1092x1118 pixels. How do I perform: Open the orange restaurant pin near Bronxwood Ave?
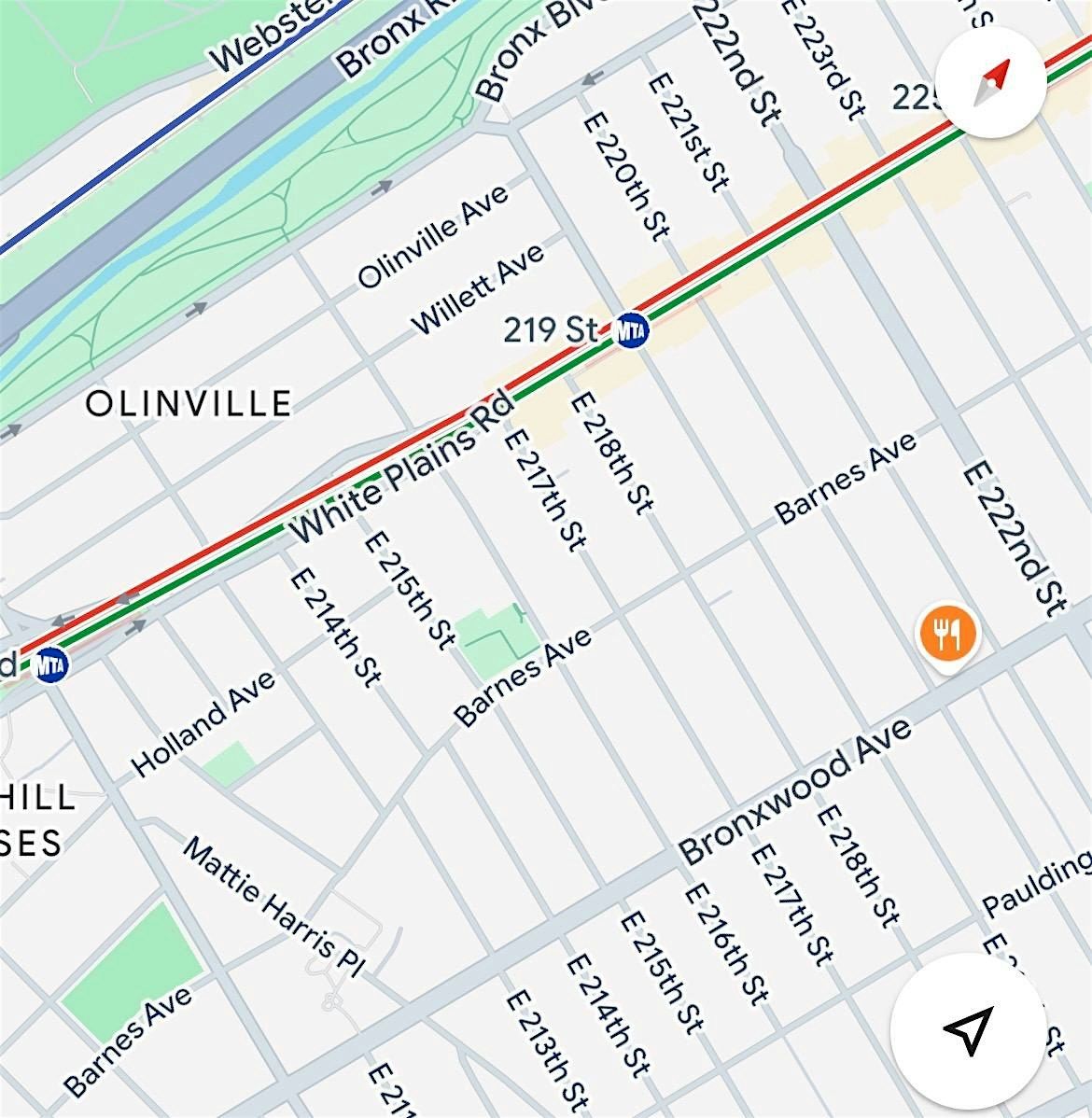click(948, 635)
